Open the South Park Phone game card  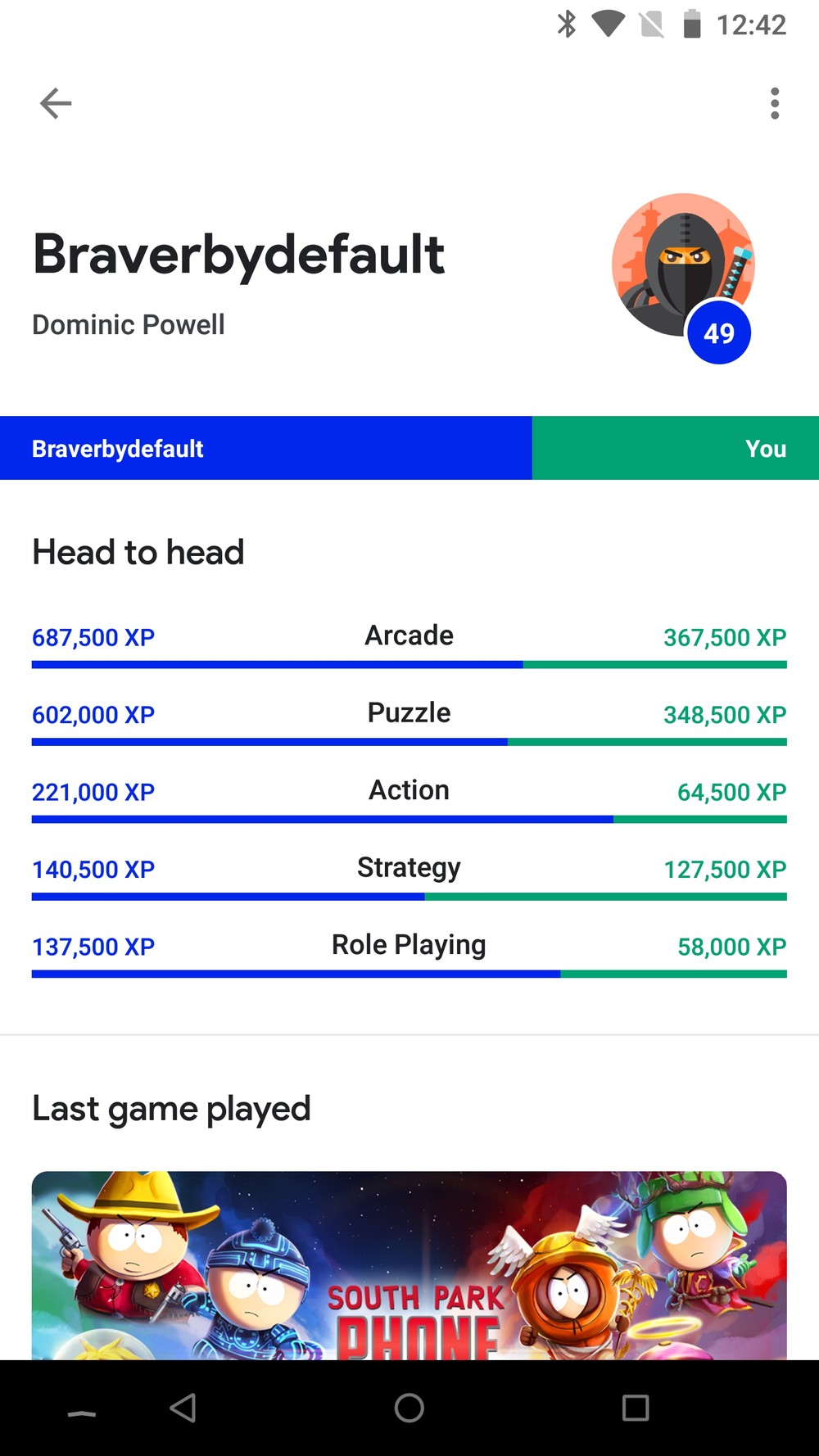click(409, 1265)
